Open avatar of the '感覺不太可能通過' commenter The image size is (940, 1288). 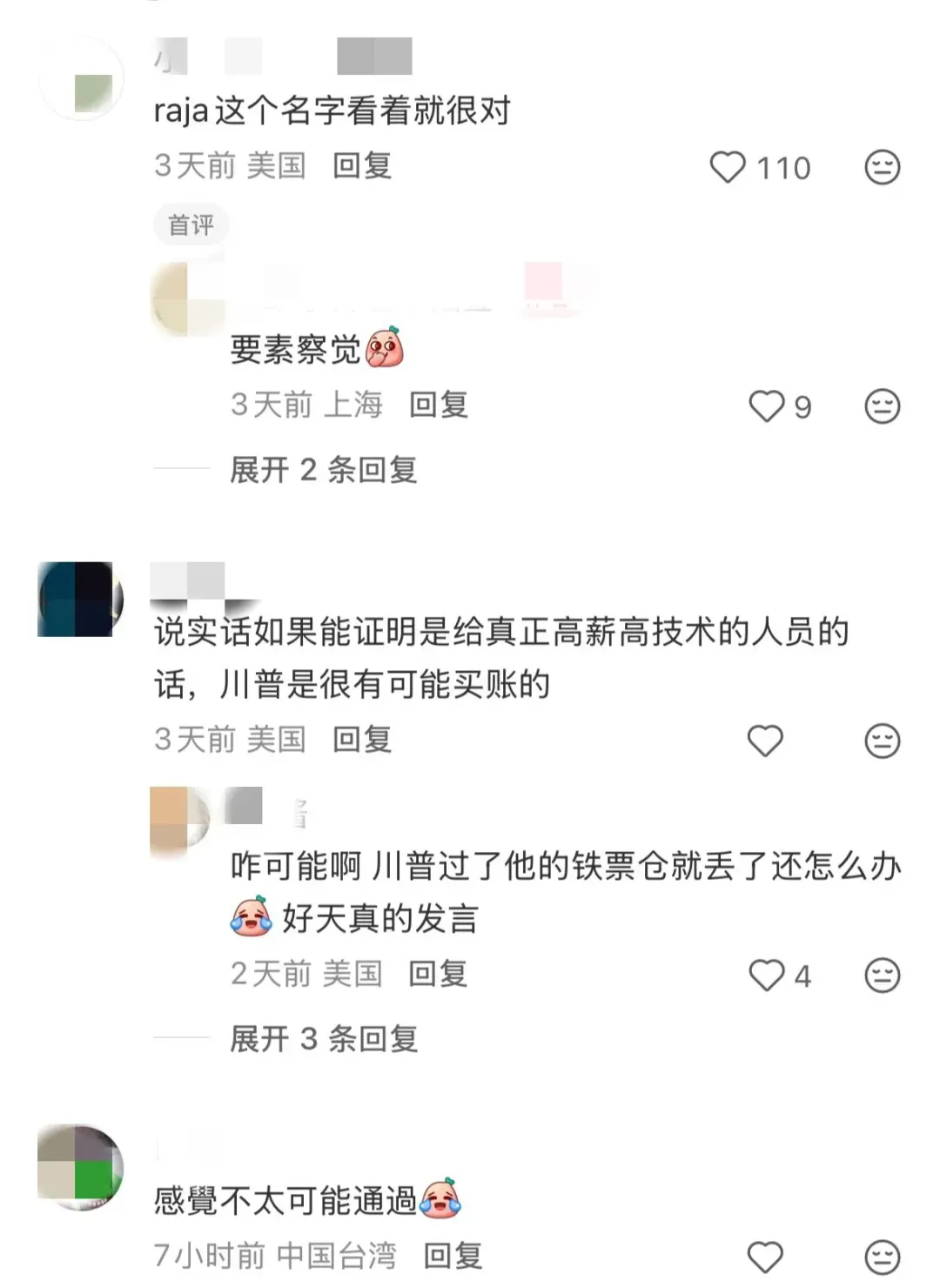[x=80, y=1167]
